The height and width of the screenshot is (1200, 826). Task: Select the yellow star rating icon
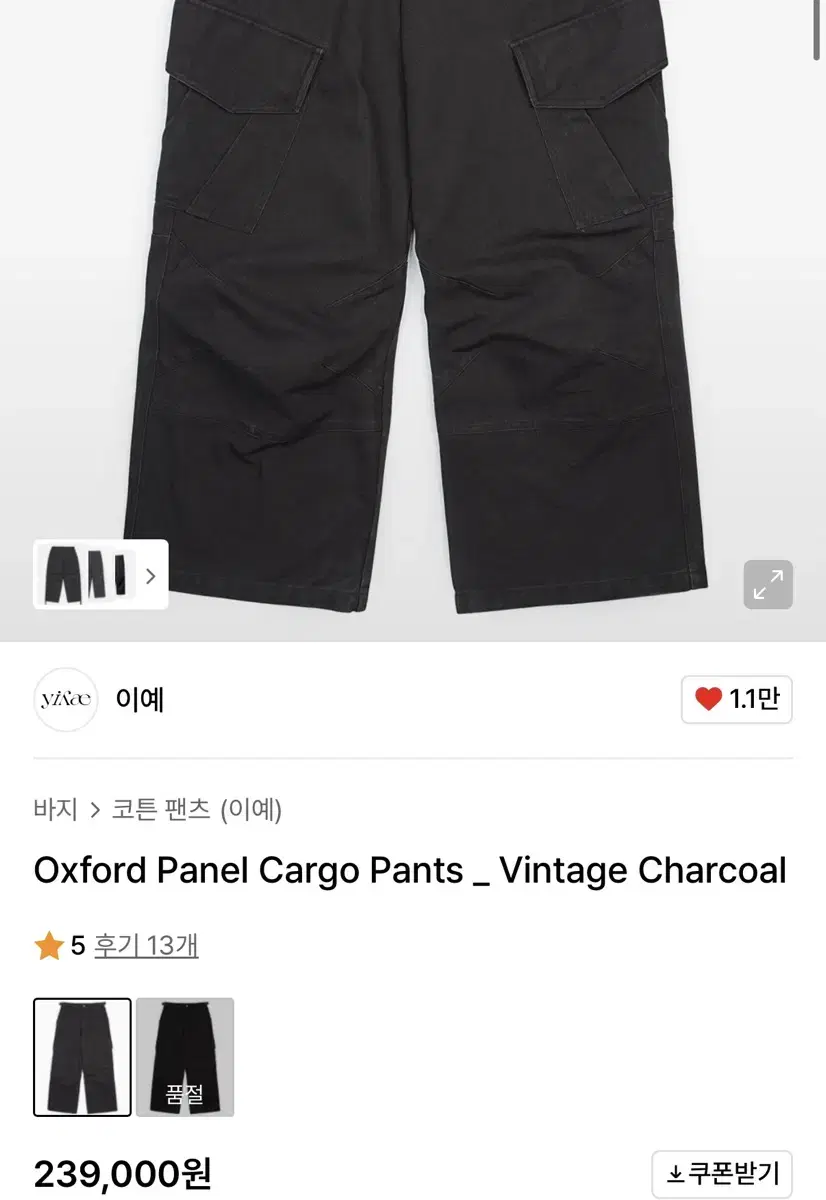(x=47, y=944)
